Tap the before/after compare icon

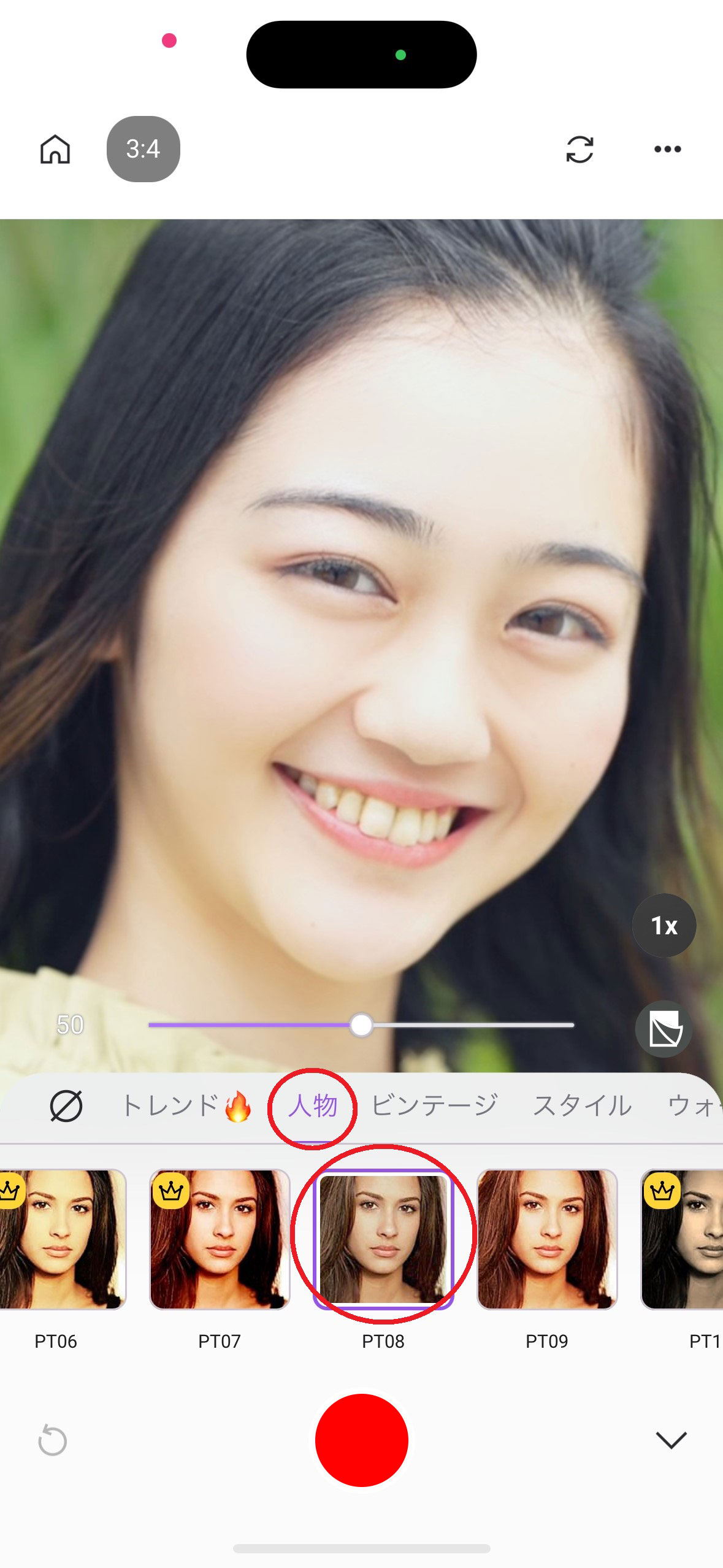664,1029
